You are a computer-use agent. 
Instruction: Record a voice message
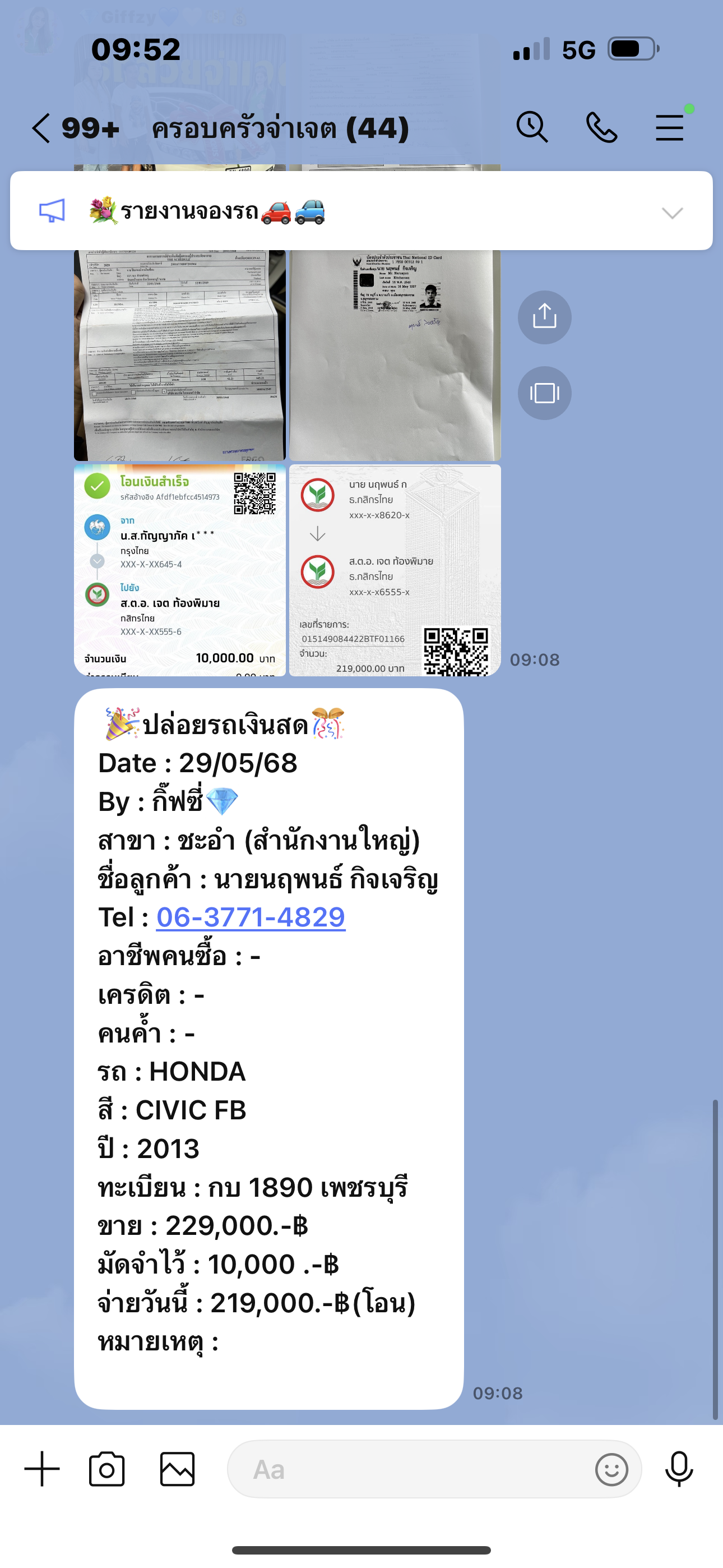click(x=679, y=1469)
